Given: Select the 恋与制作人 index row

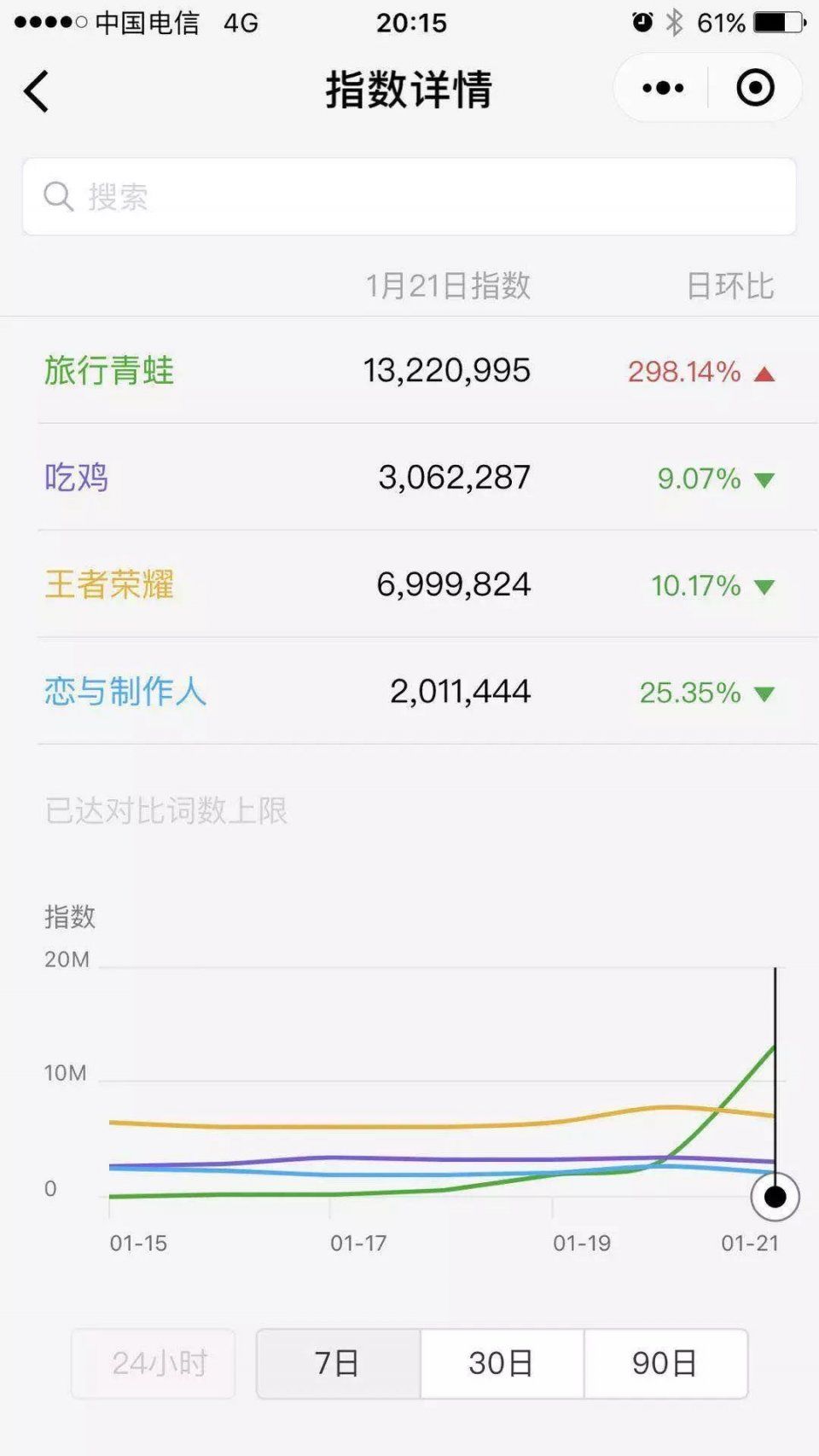Looking at the screenshot, I should (x=409, y=691).
